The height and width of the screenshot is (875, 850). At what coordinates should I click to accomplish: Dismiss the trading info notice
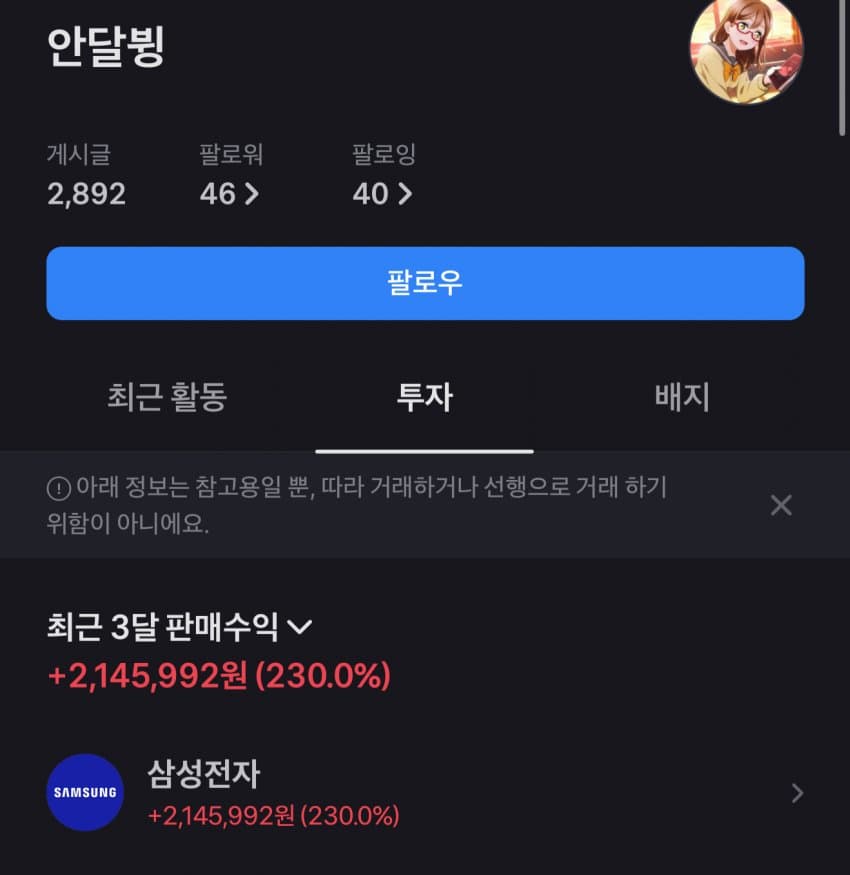[781, 505]
